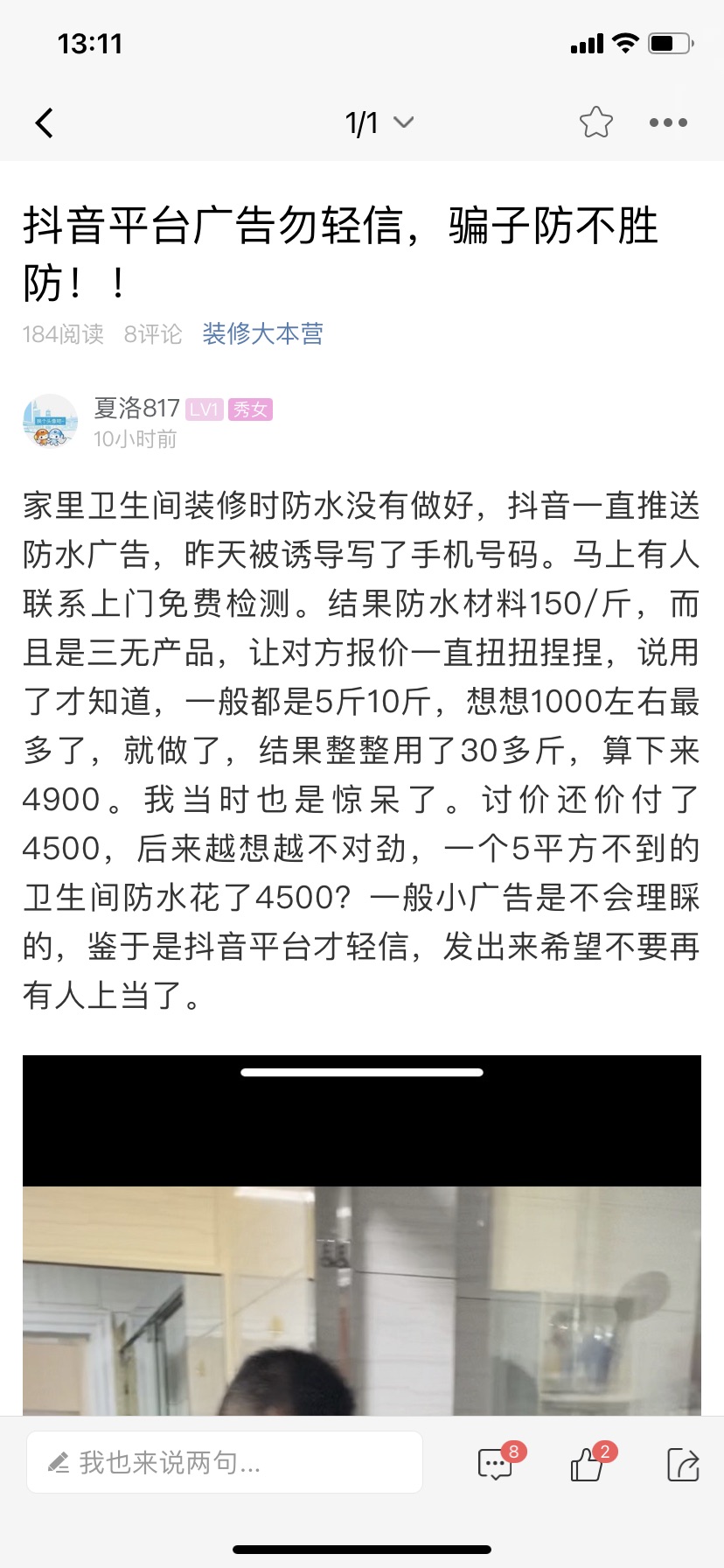Open the three-dot overflow menu
Viewport: 724px width, 1568px height.
click(x=668, y=122)
